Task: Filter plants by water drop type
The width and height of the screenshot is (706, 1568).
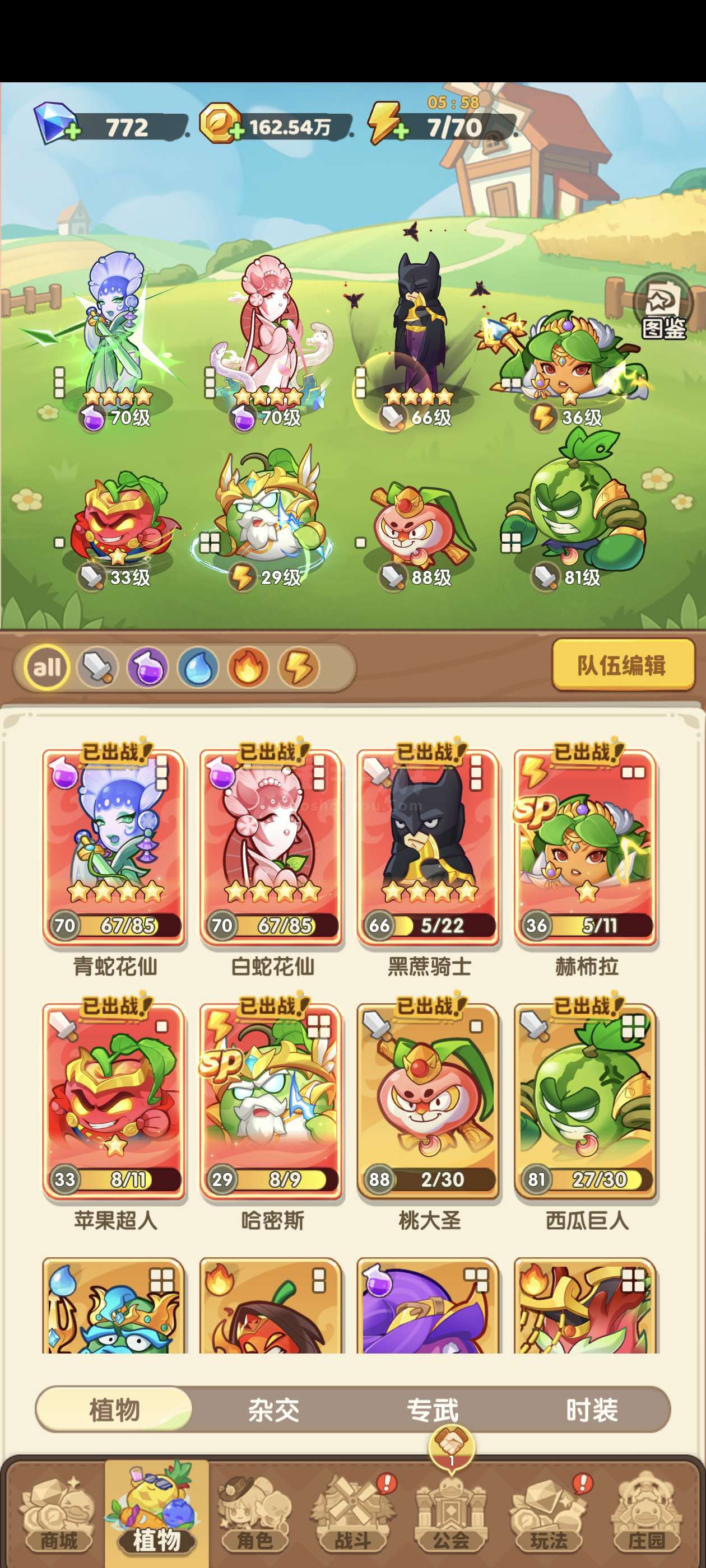Action: coord(198,667)
